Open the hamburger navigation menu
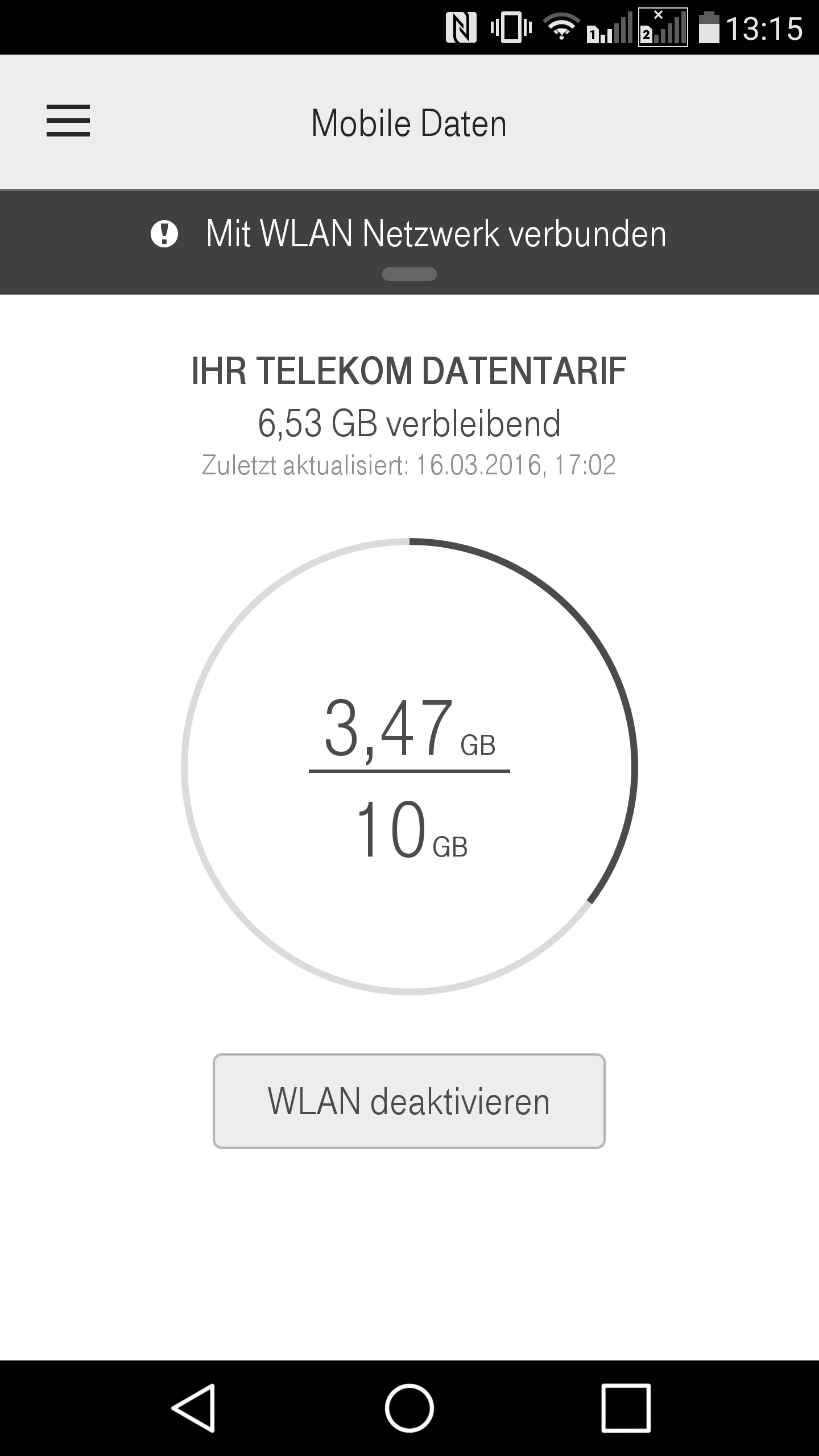 [x=68, y=121]
